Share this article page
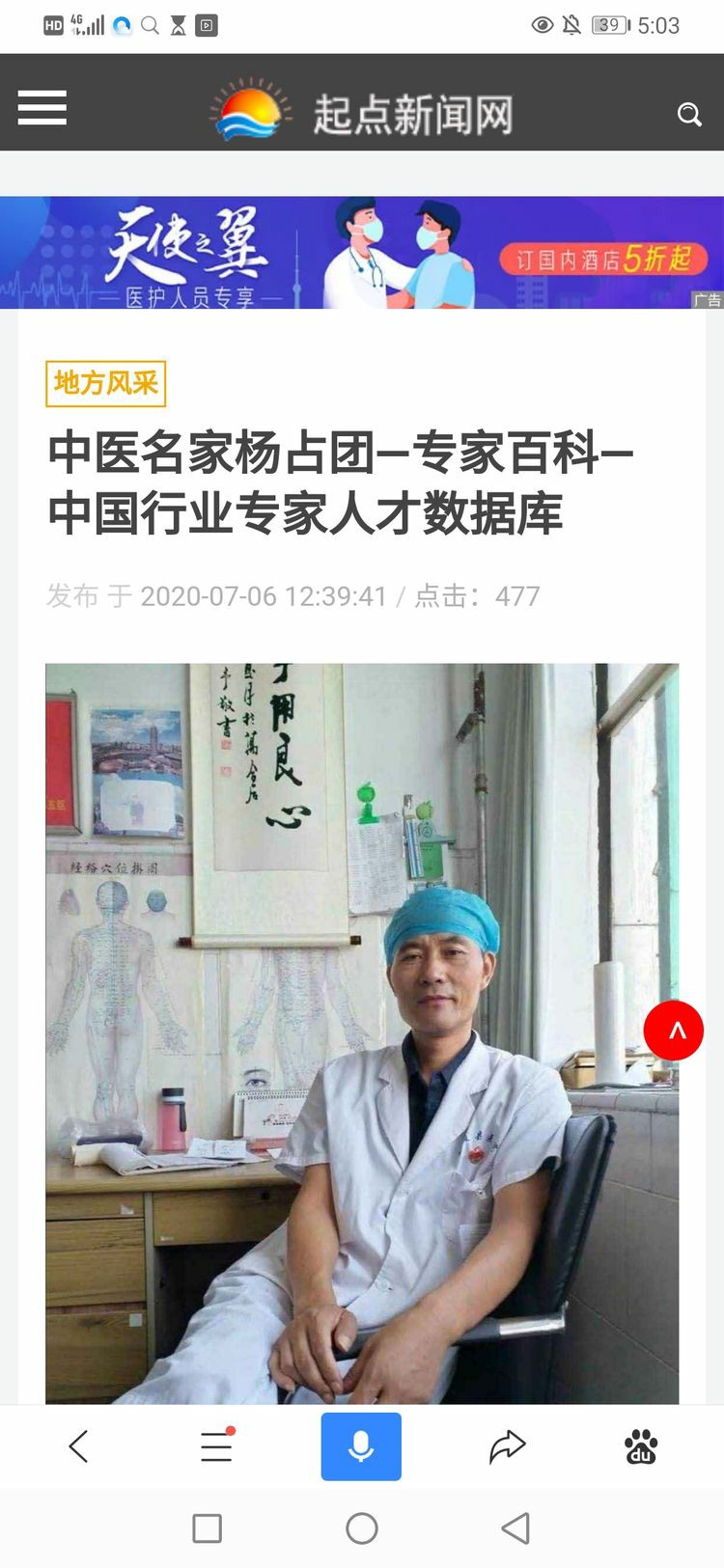 click(x=506, y=1445)
